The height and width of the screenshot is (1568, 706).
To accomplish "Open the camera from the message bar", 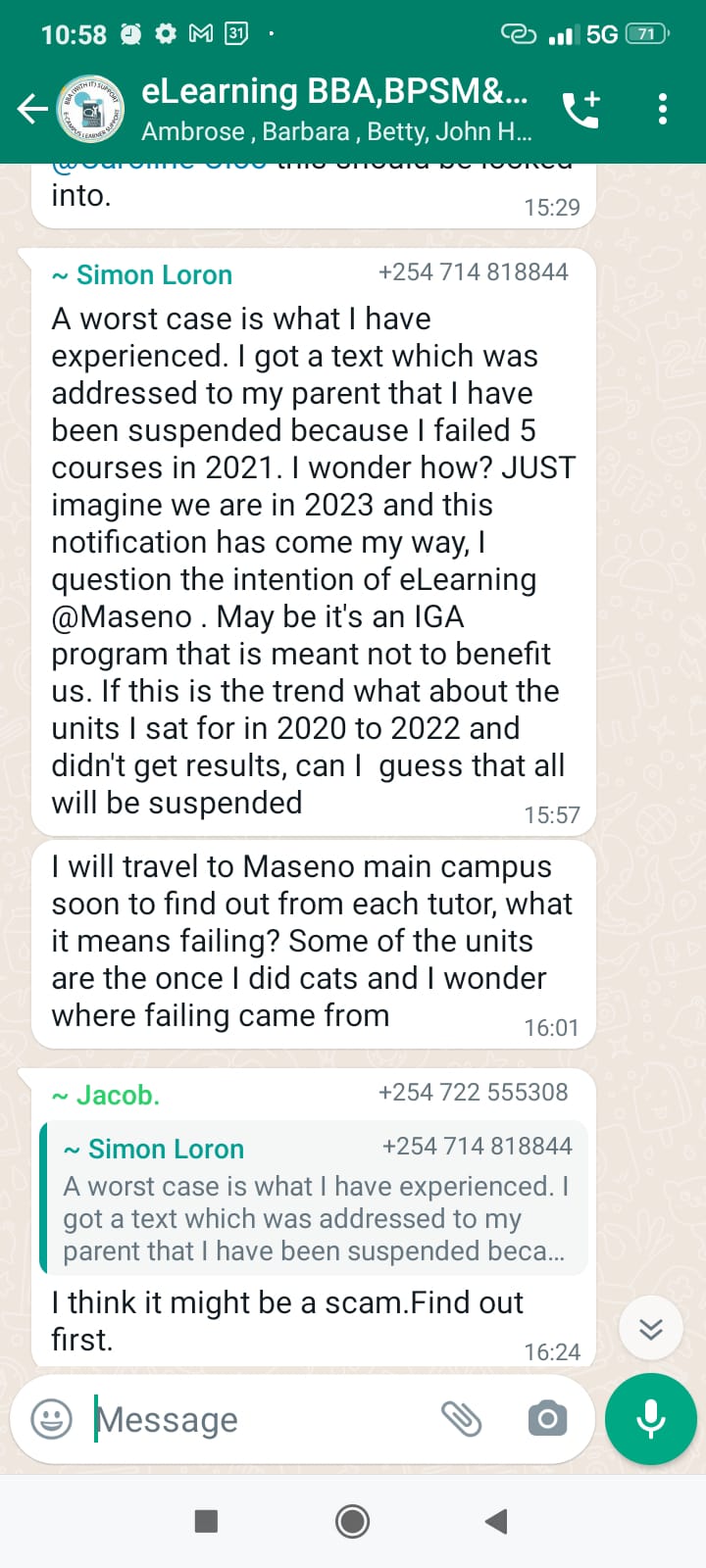I will tap(547, 1418).
